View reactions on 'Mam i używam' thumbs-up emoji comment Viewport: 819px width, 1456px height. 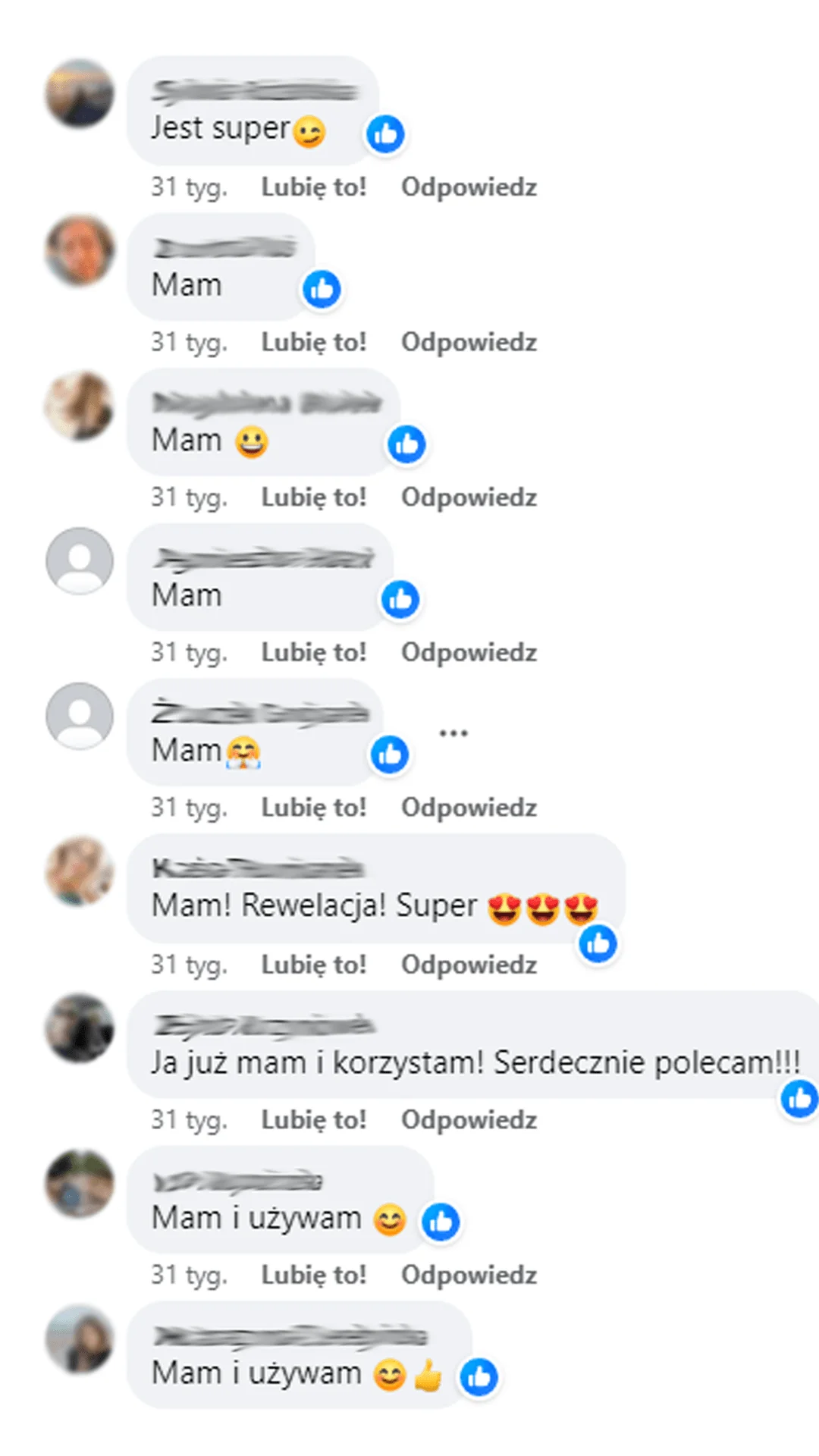point(479,1376)
